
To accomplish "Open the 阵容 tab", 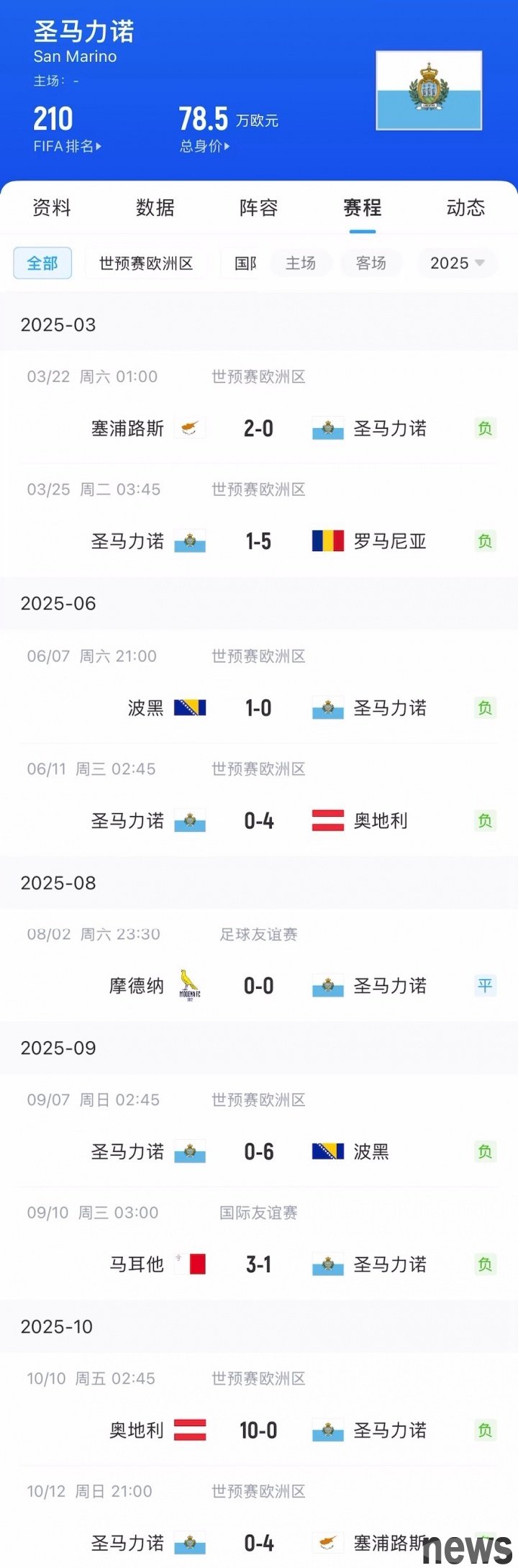I will click(x=259, y=208).
